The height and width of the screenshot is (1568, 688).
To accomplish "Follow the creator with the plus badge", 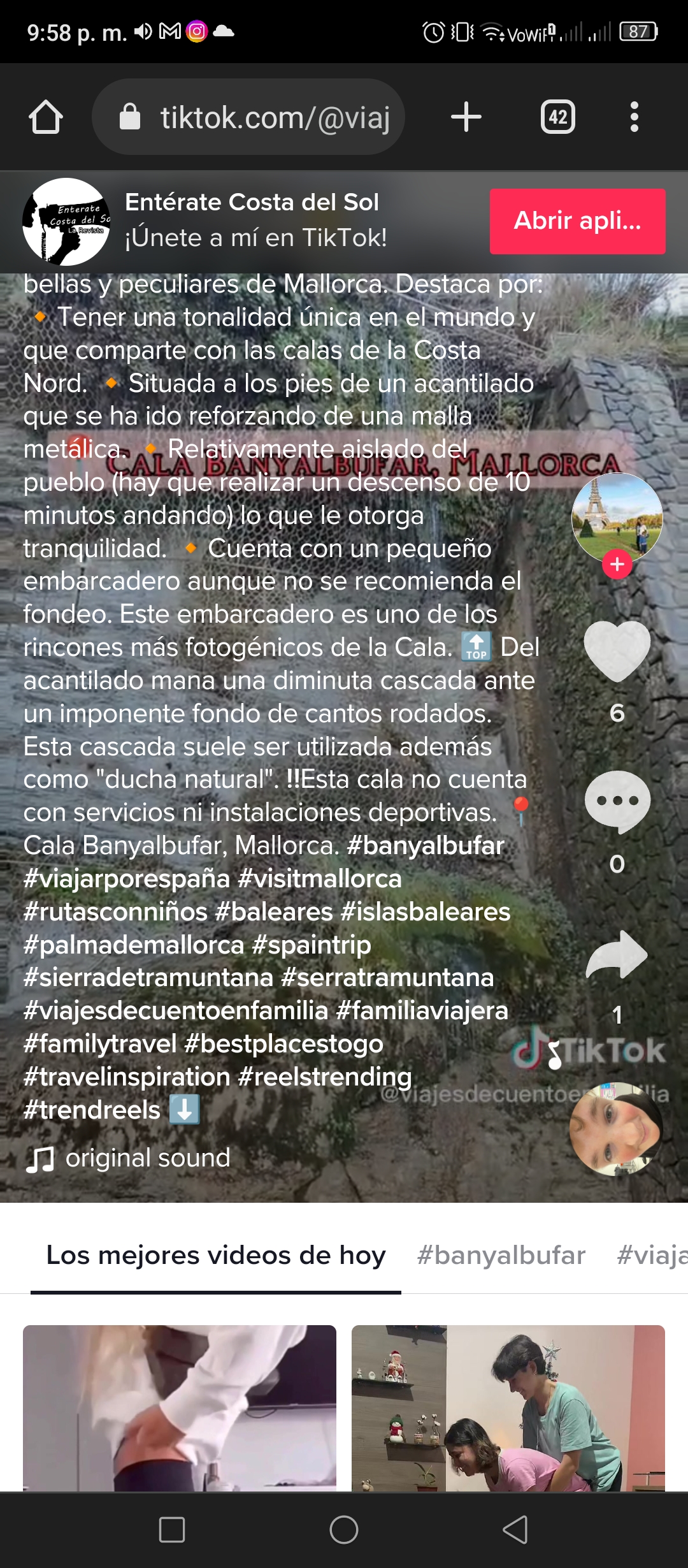I will 617,564.
